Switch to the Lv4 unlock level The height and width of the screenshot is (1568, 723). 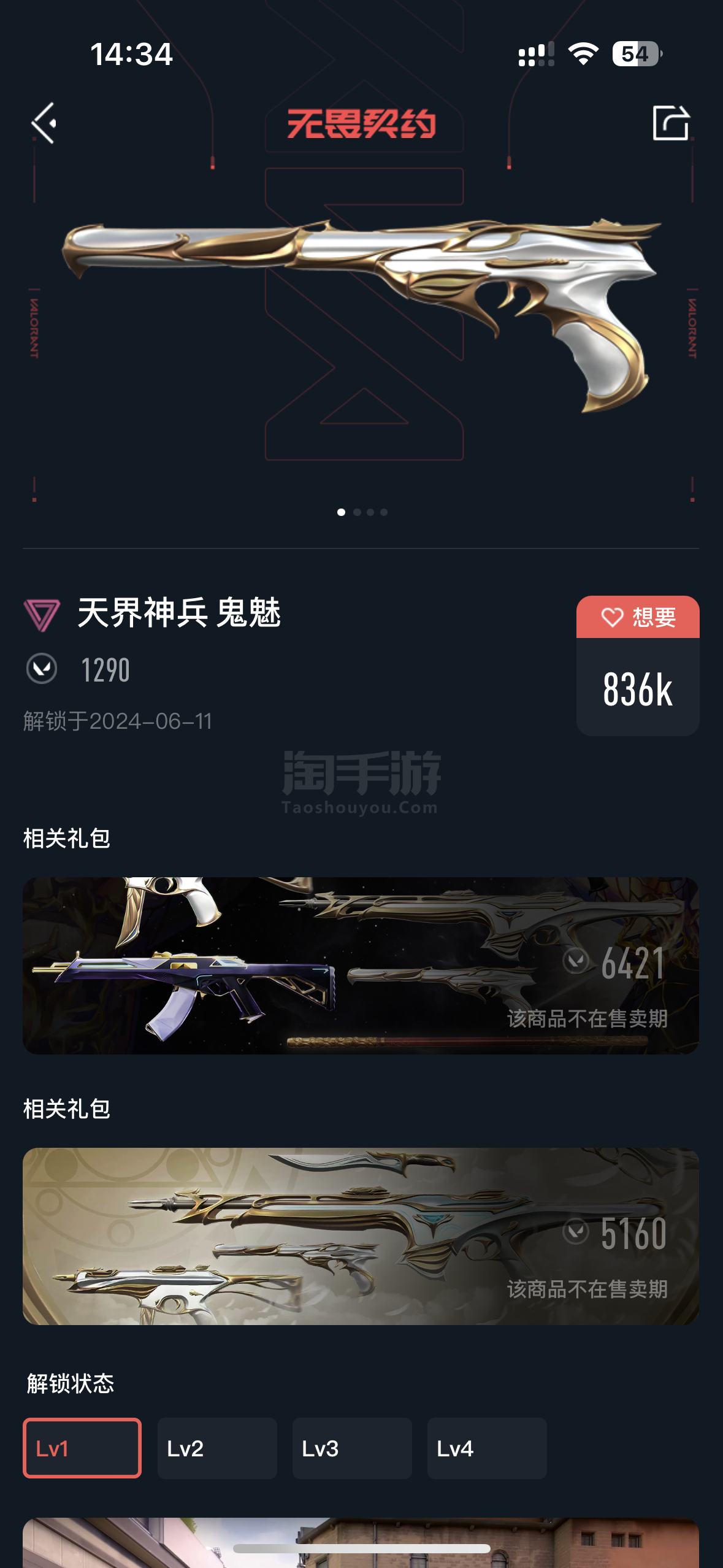(x=487, y=1448)
